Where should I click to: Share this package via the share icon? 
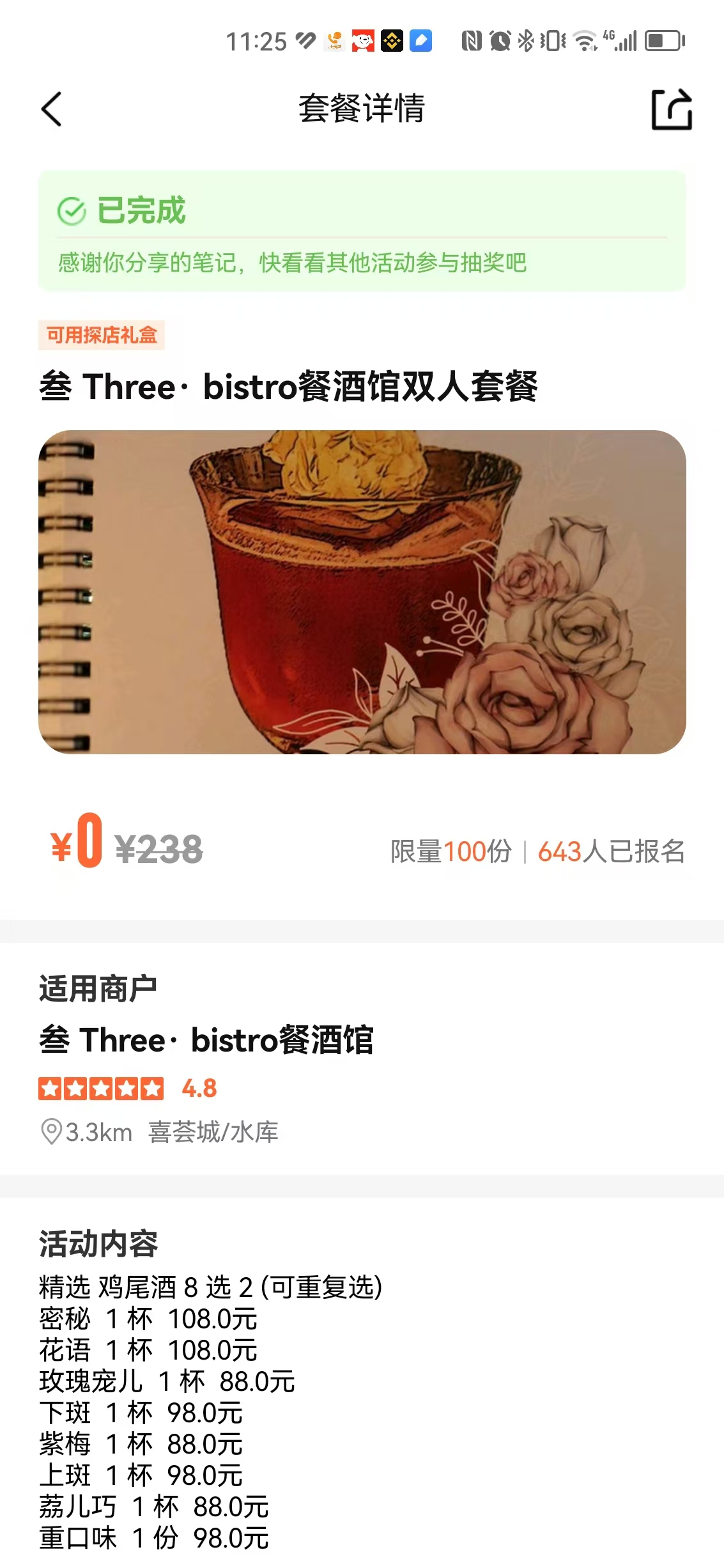click(x=671, y=110)
